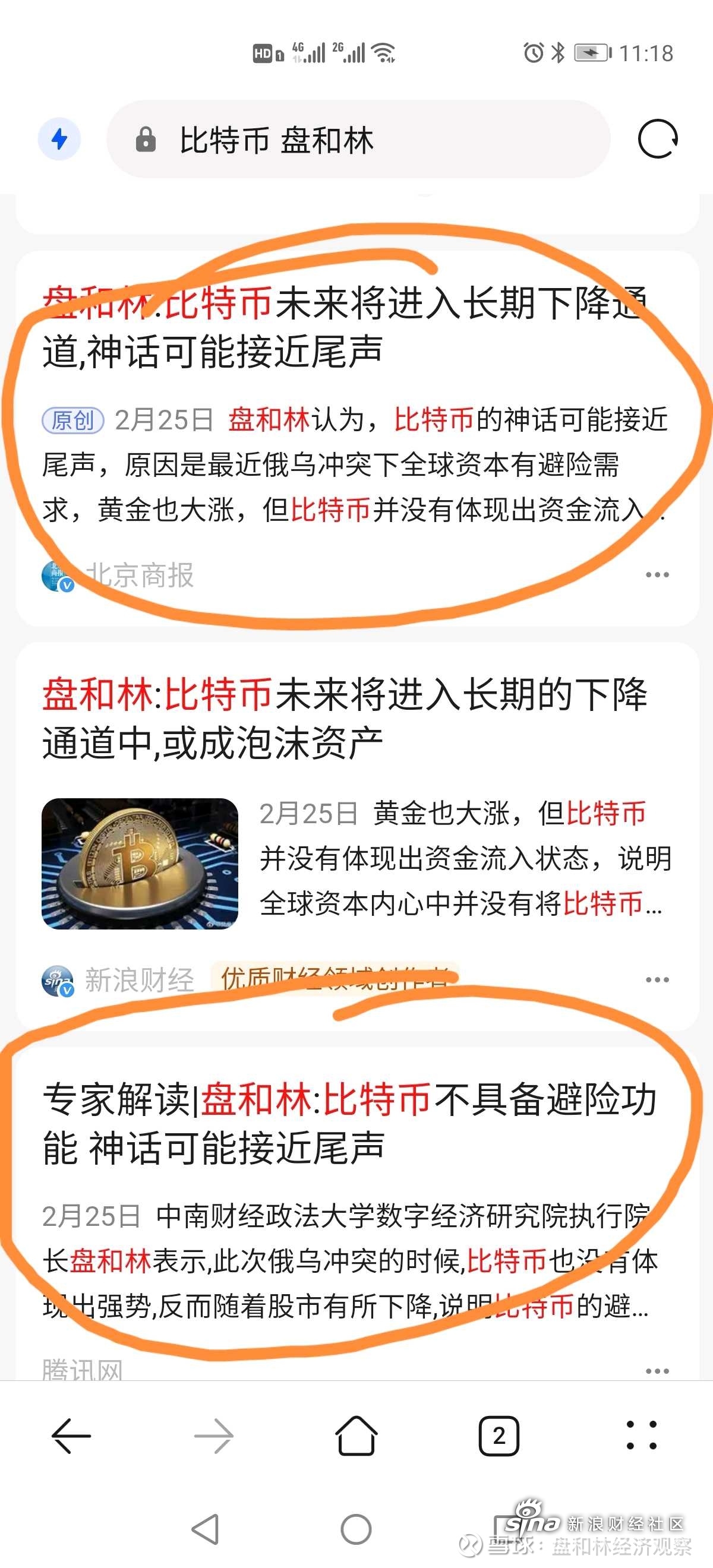Screen dimensions: 713x1568
Task: Open the 北京商报 article on Bitcoin's long-term decline
Action: (345, 327)
